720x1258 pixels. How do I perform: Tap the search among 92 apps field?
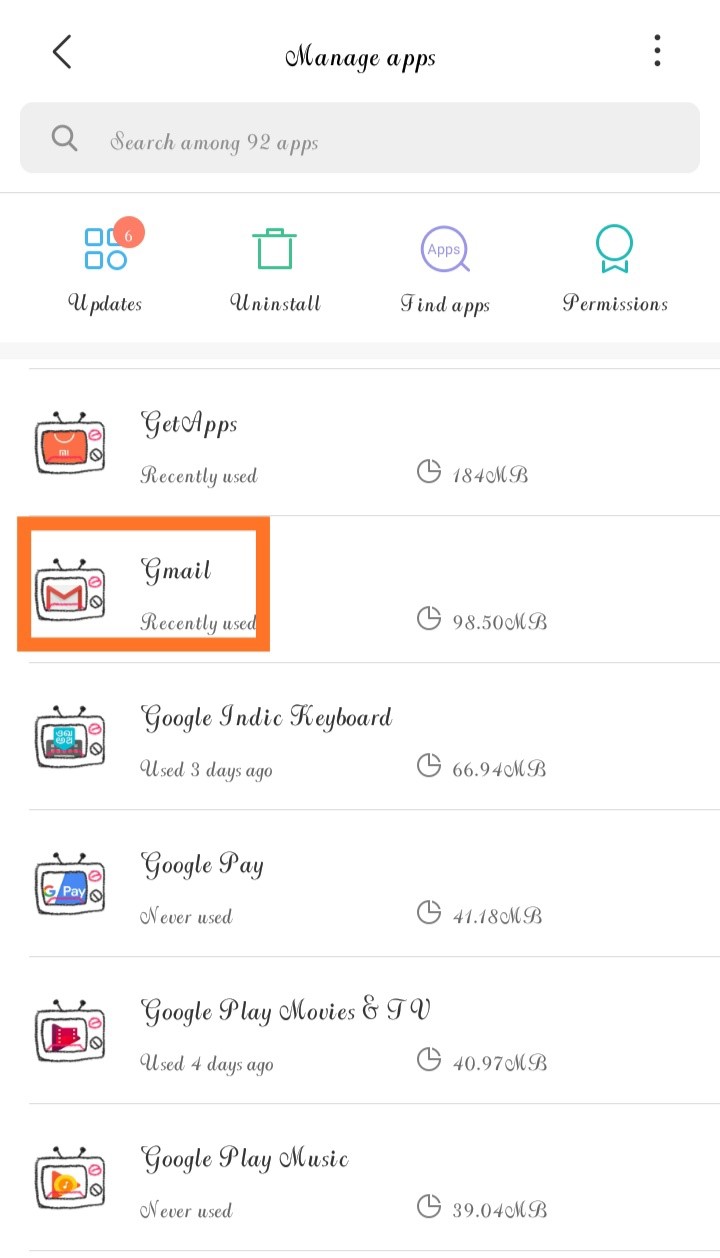click(360, 138)
